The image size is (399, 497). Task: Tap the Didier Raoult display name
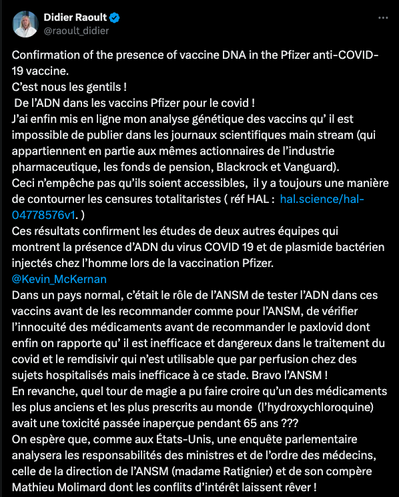[x=75, y=17]
